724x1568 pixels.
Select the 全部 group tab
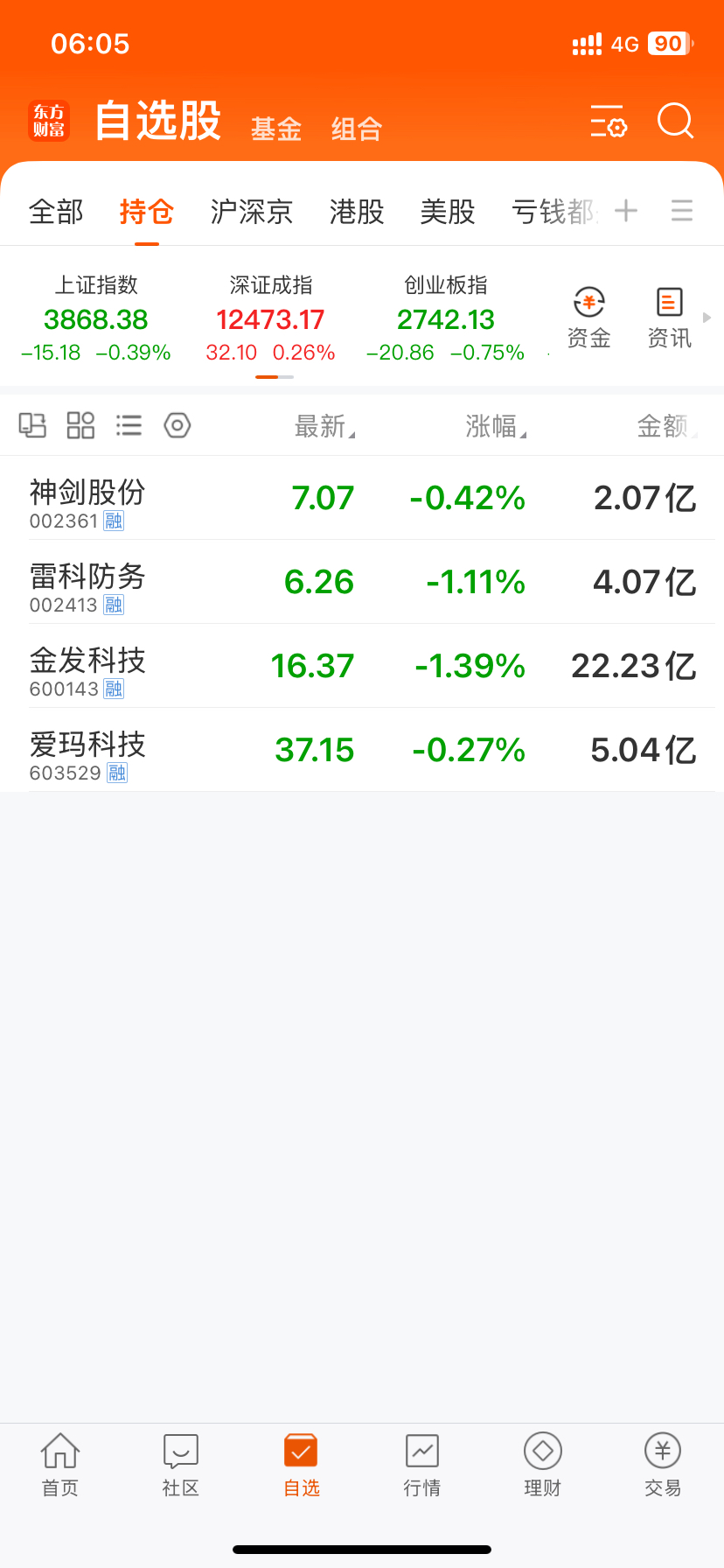[56, 212]
